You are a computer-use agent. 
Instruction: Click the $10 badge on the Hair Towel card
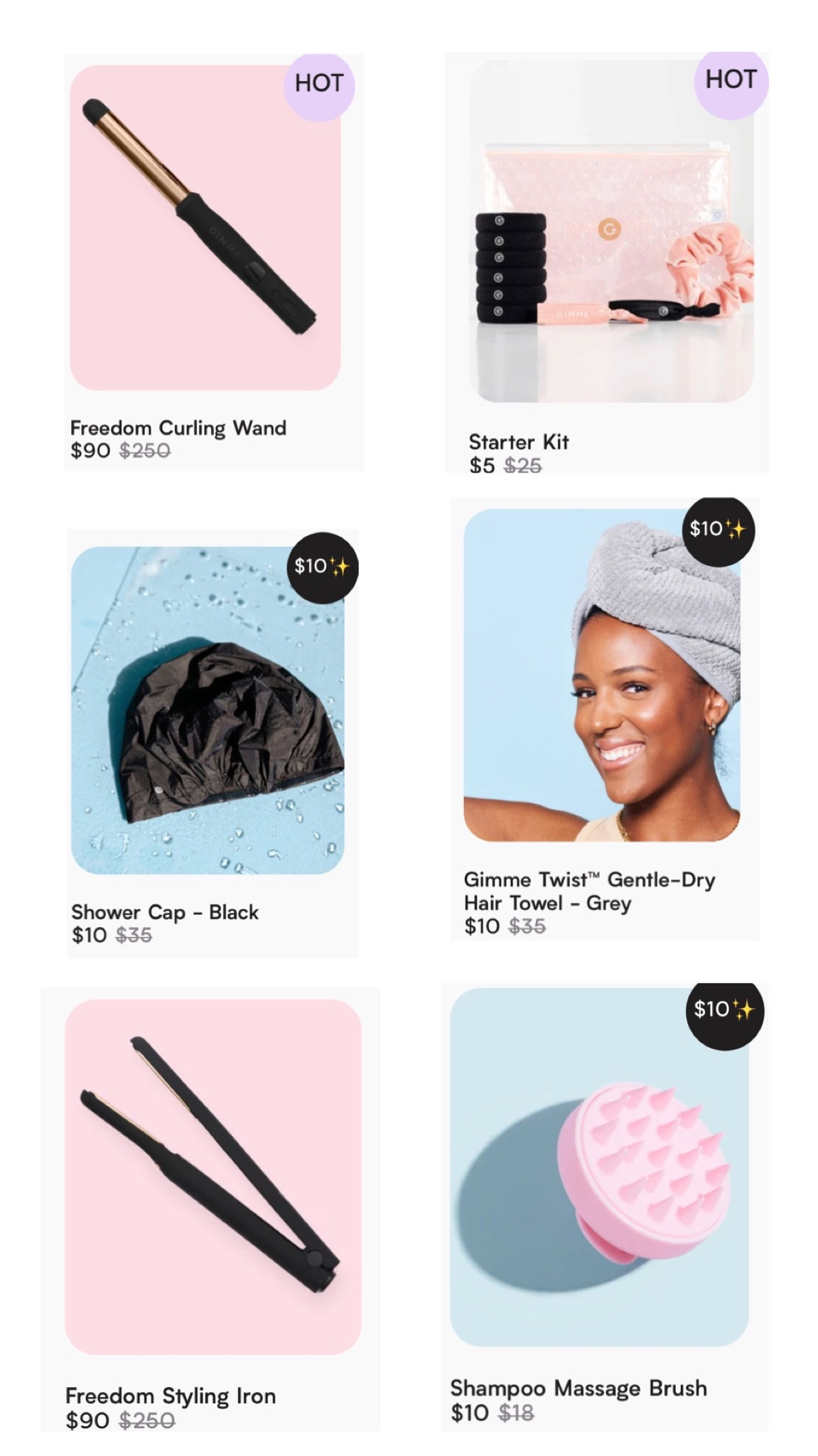(718, 527)
